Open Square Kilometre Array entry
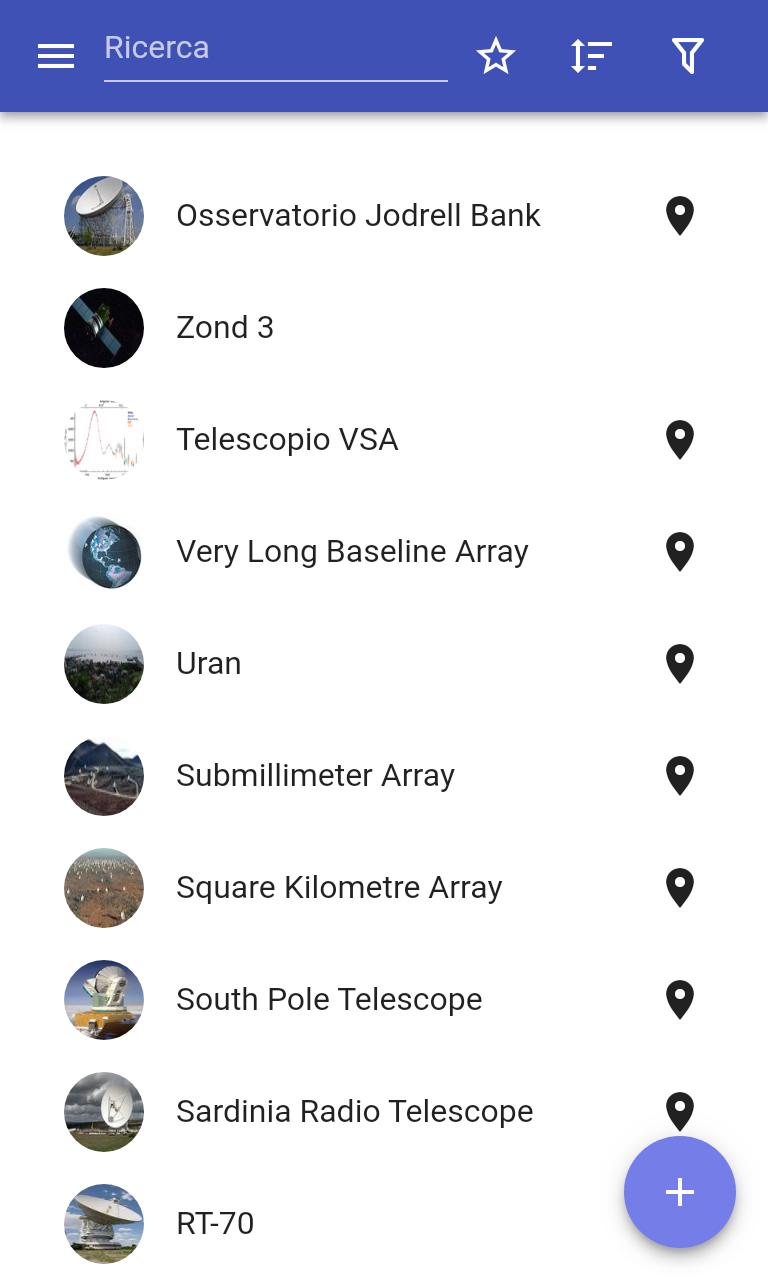Image resolution: width=768 pixels, height=1280 pixels. (384, 888)
